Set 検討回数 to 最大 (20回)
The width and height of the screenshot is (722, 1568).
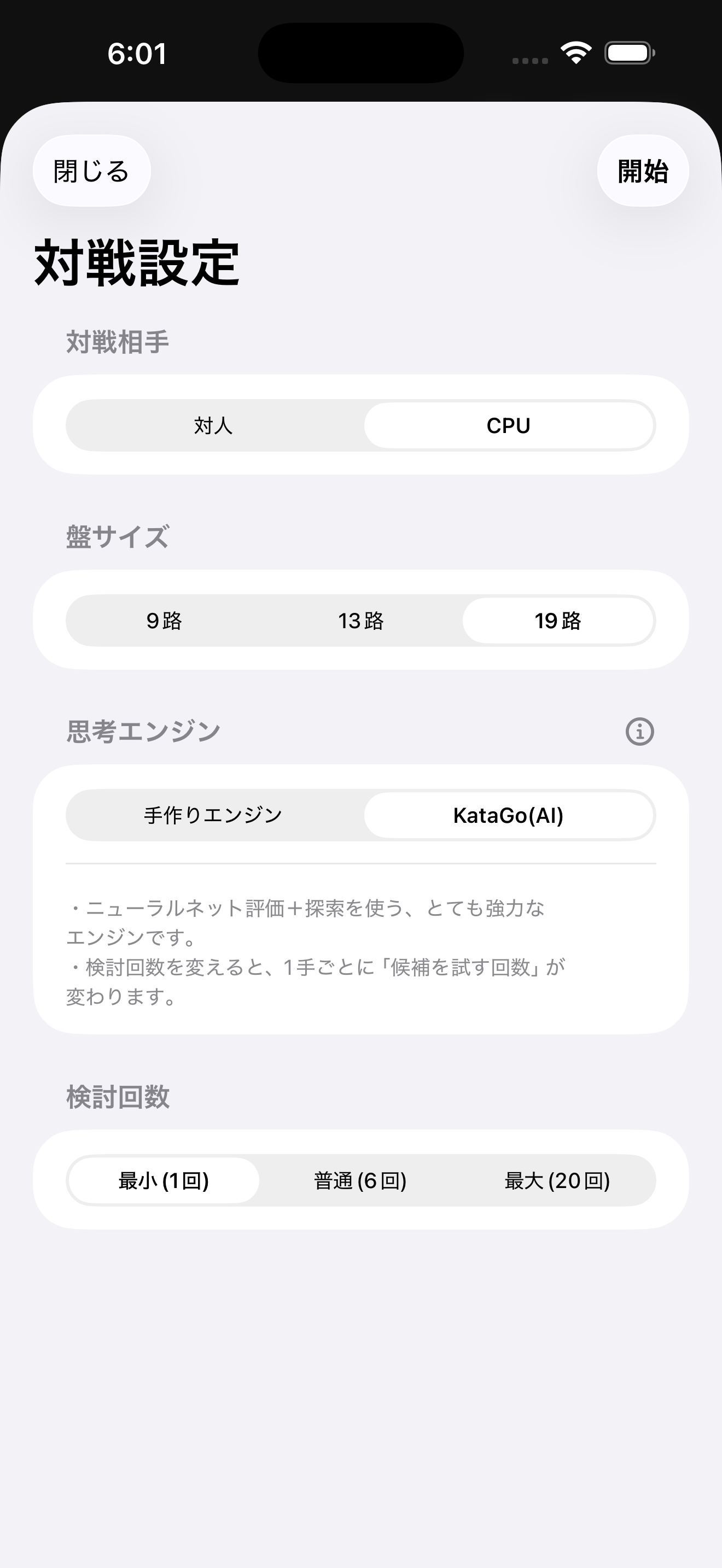click(556, 1180)
